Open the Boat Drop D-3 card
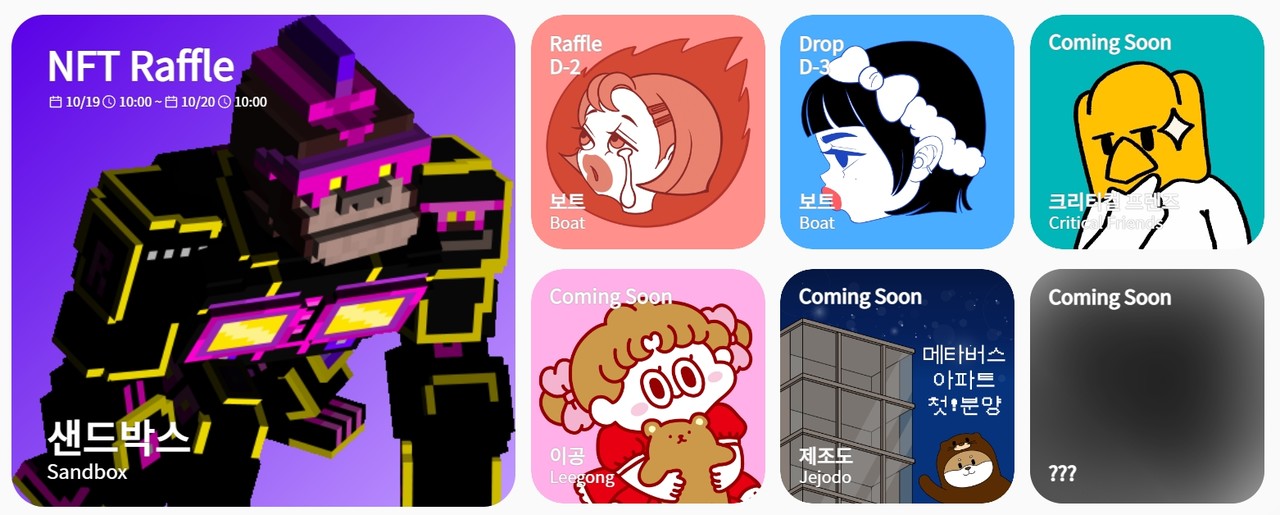Image resolution: width=1280 pixels, height=515 pixels. coord(897,132)
